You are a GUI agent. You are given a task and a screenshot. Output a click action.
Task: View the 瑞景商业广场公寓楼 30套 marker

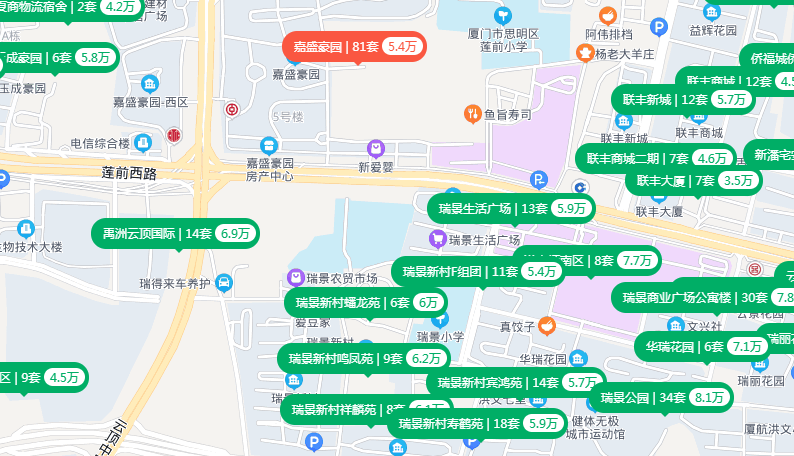705,298
